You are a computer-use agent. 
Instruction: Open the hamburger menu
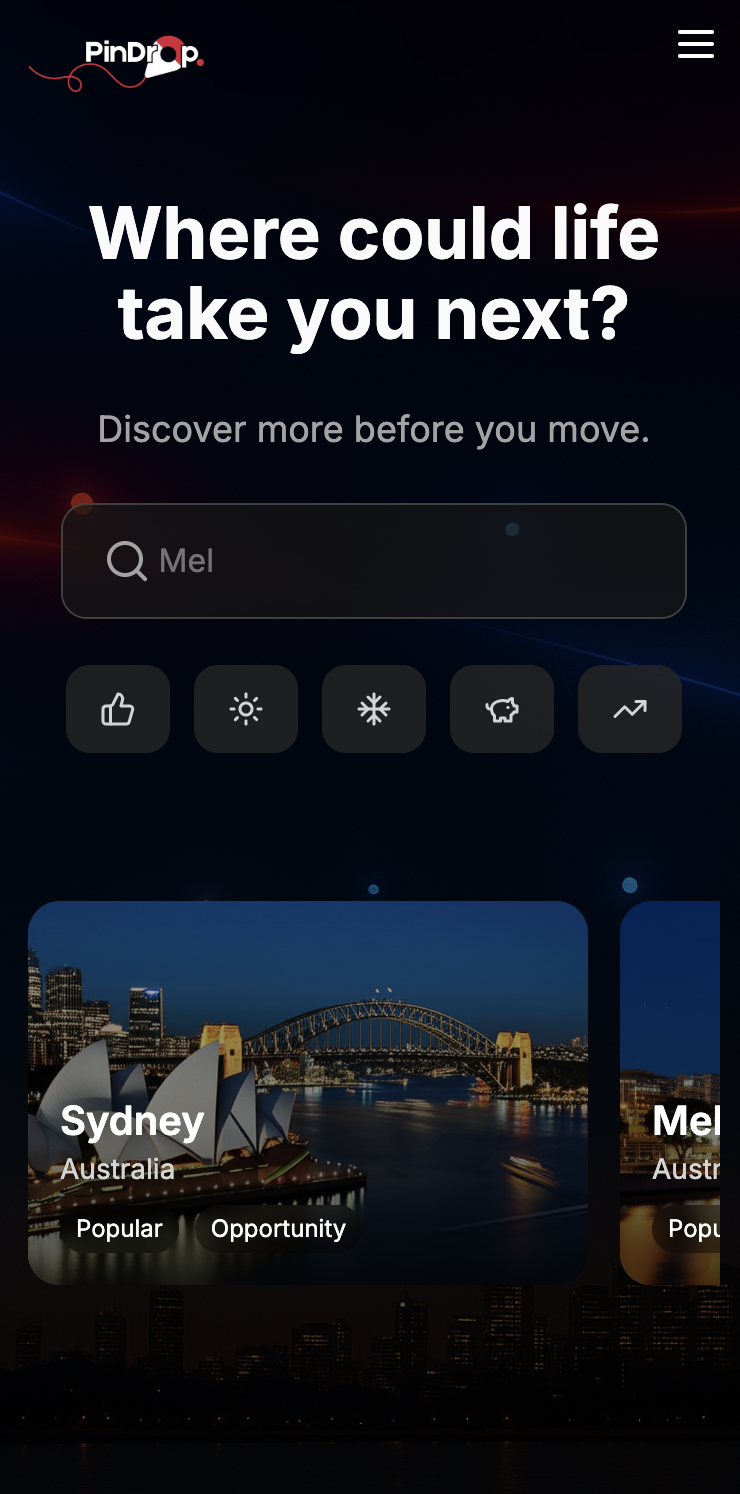tap(695, 44)
